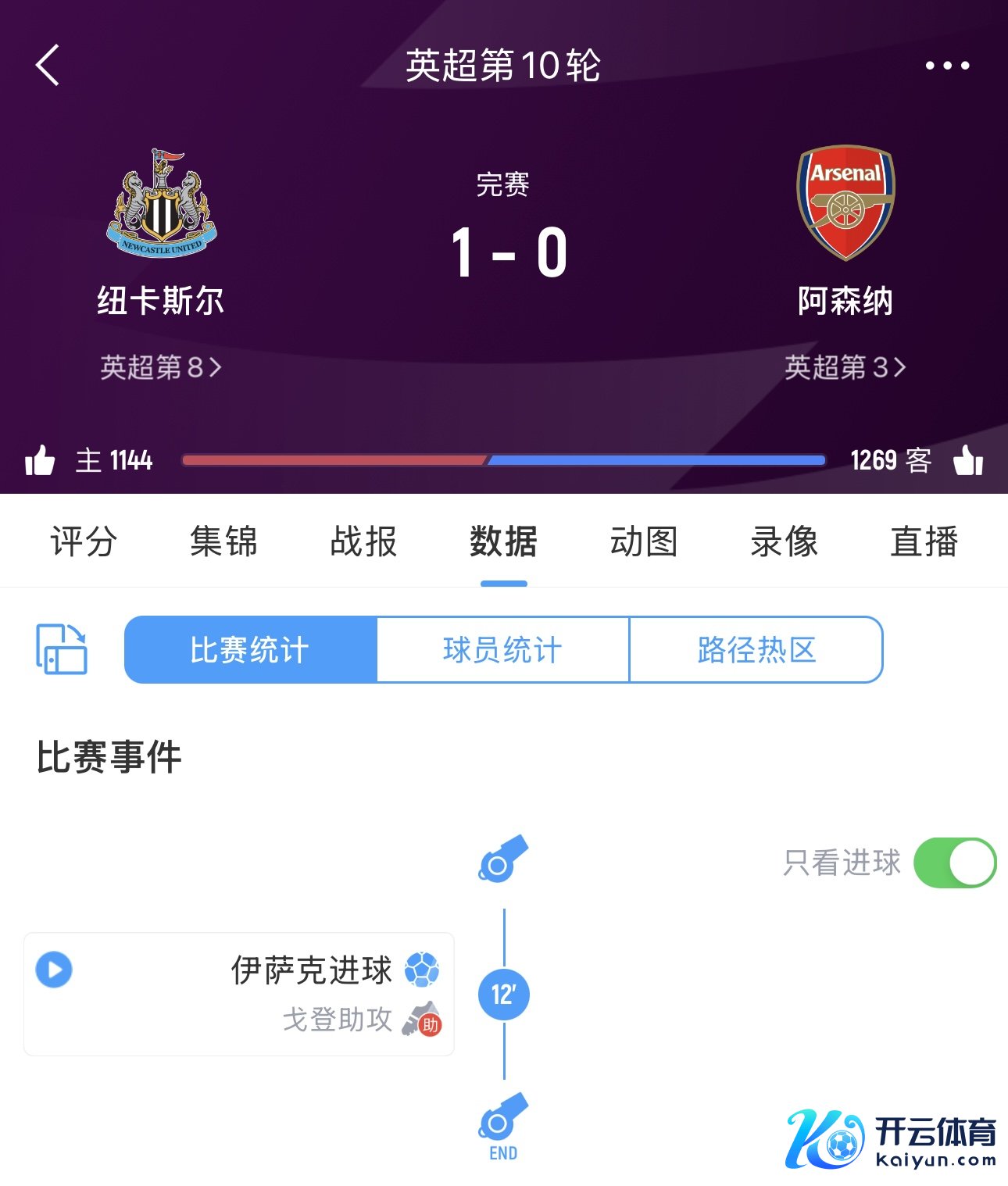This screenshot has height=1186, width=1008.
Task: Open the 录像 tab
Action: (784, 541)
